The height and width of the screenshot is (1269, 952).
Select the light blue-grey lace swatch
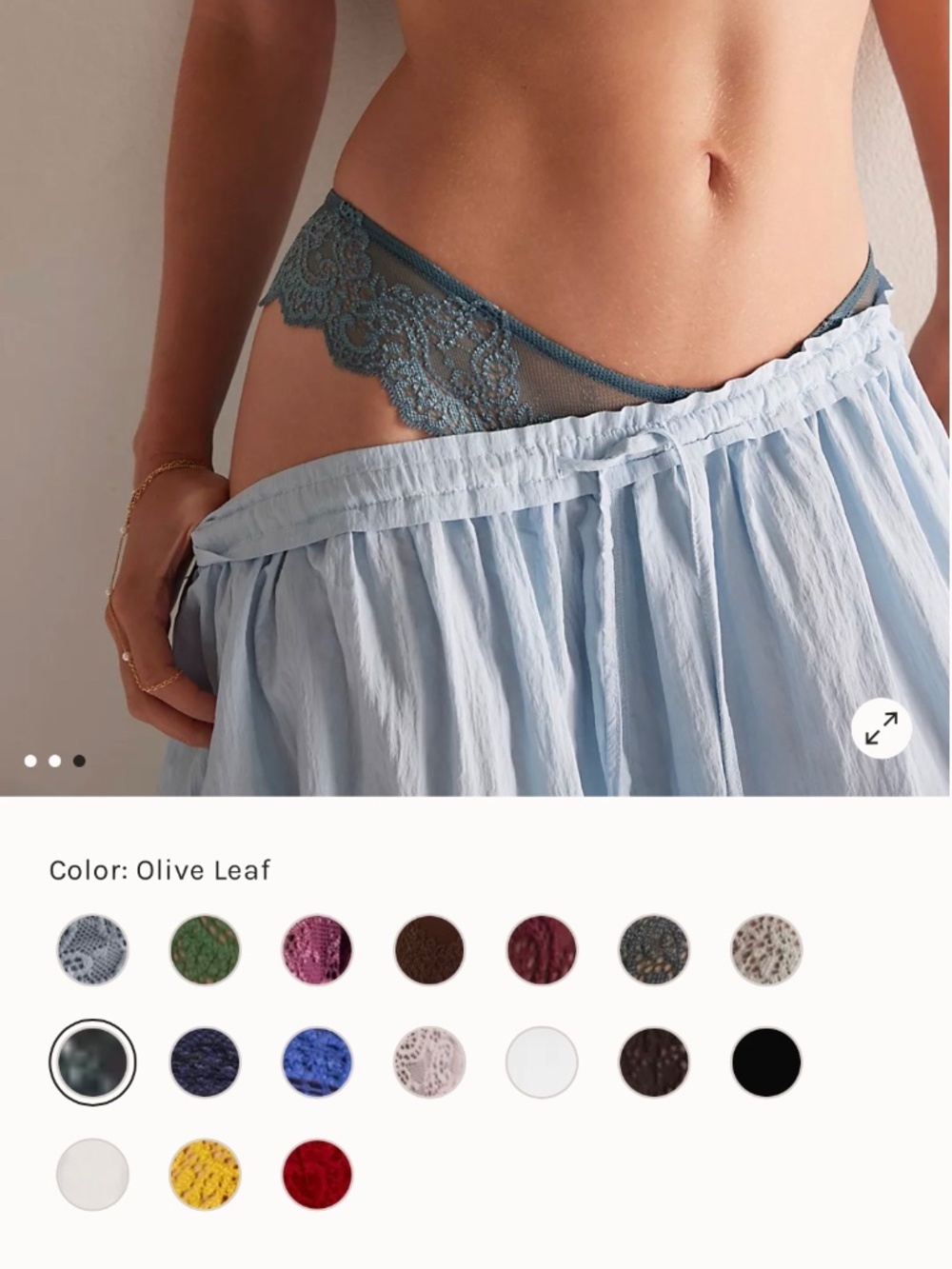(92, 949)
